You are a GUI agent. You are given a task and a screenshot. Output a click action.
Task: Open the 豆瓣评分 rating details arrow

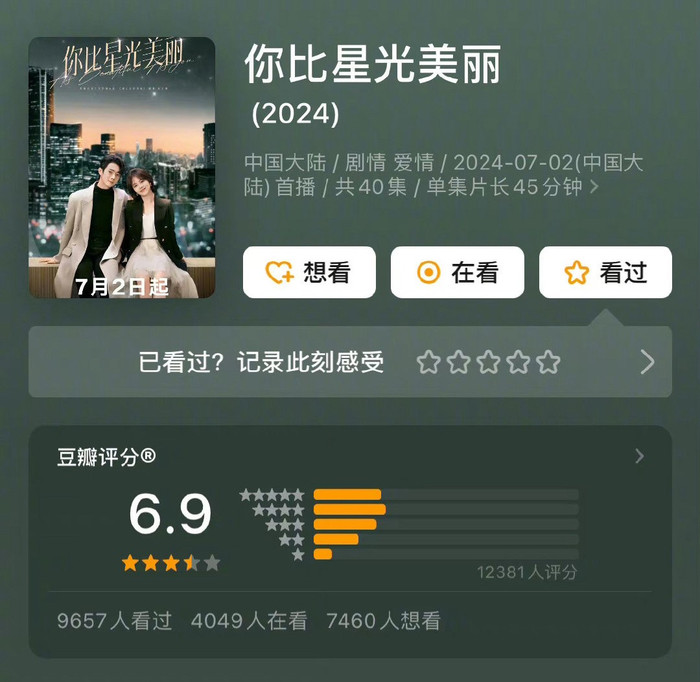click(x=640, y=457)
